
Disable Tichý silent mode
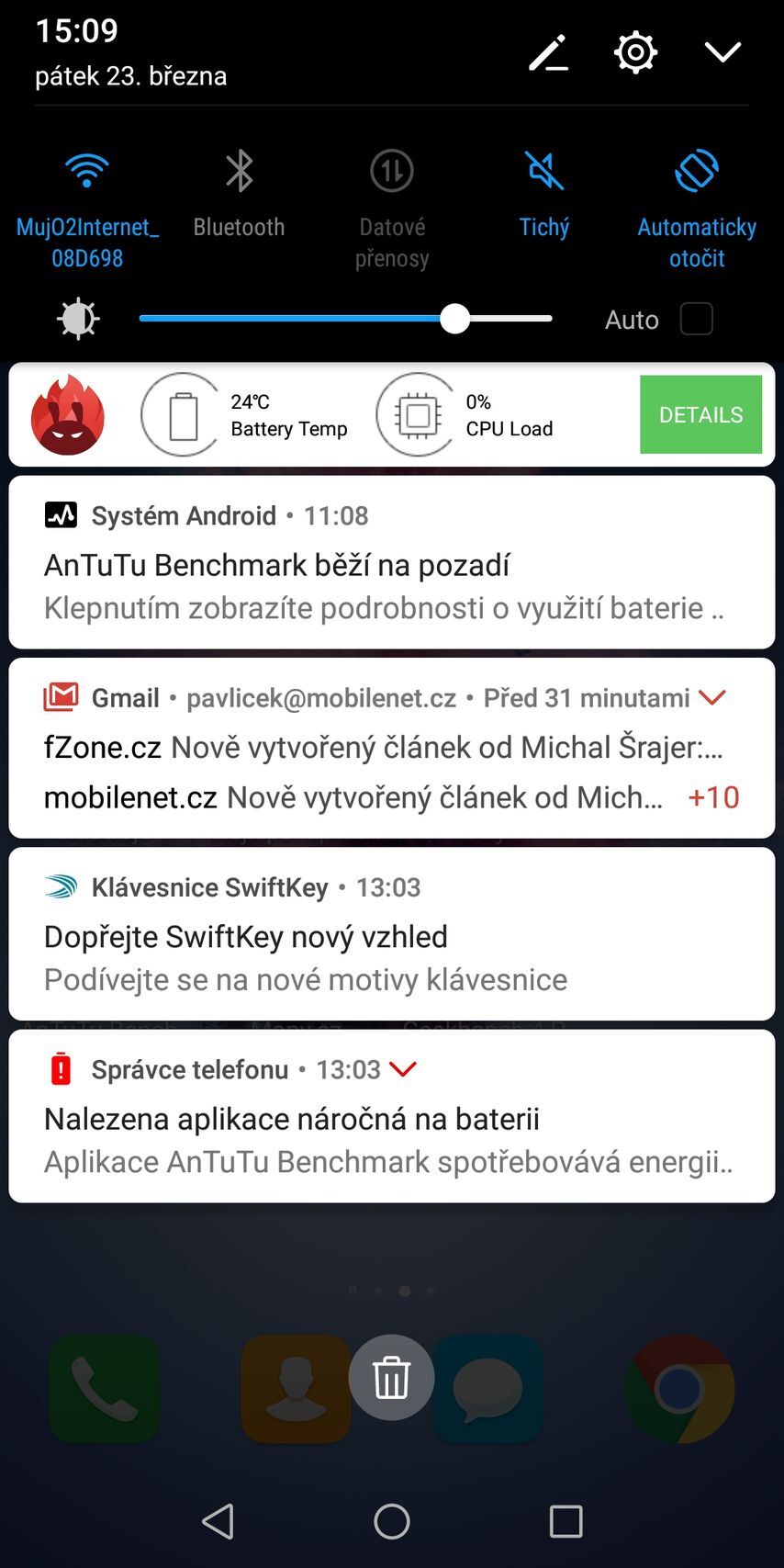543,171
